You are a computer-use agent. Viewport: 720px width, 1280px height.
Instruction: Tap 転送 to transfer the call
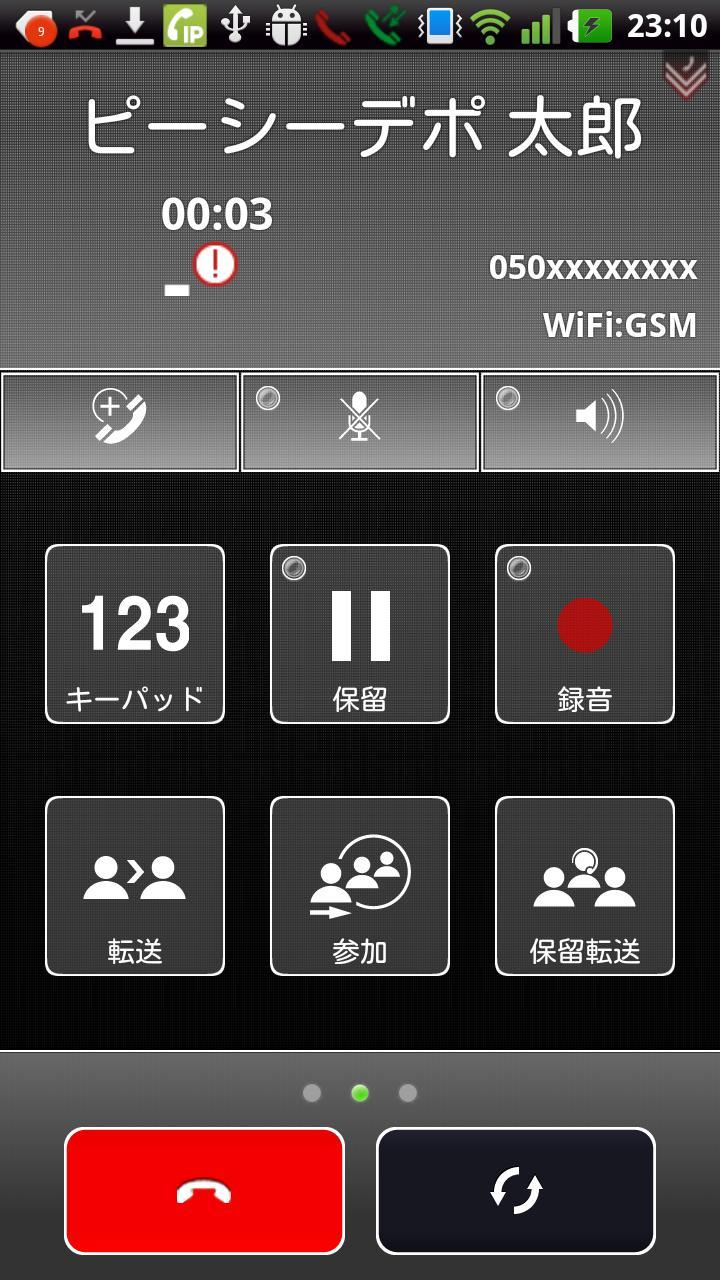pos(135,886)
